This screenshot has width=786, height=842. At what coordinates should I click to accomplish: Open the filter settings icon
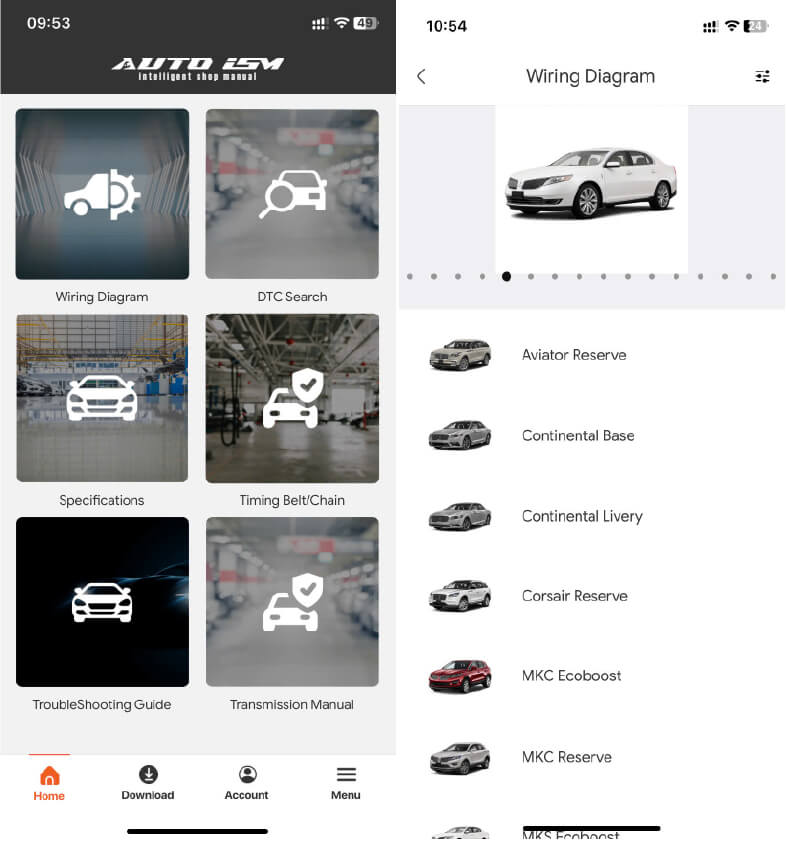tap(762, 77)
